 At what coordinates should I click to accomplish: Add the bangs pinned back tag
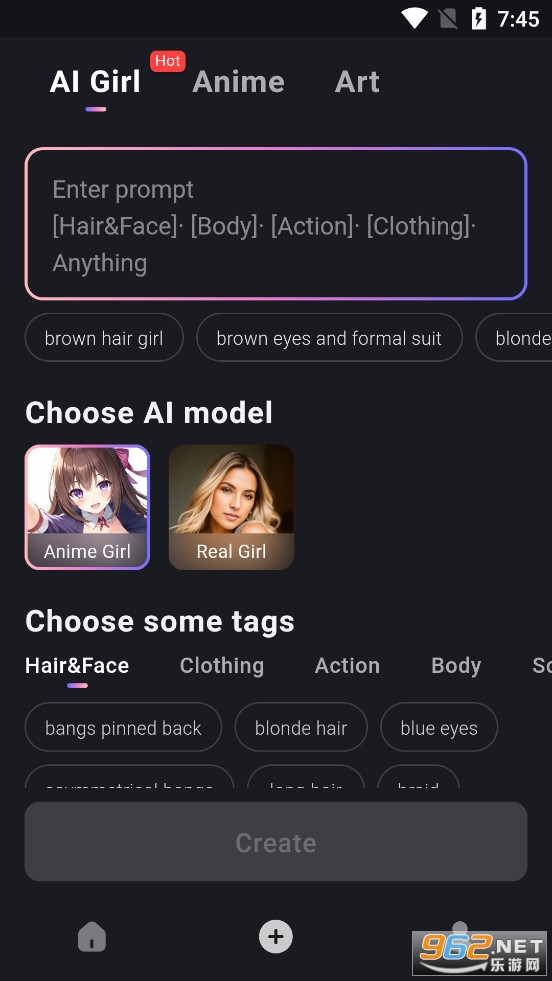pyautogui.click(x=123, y=728)
